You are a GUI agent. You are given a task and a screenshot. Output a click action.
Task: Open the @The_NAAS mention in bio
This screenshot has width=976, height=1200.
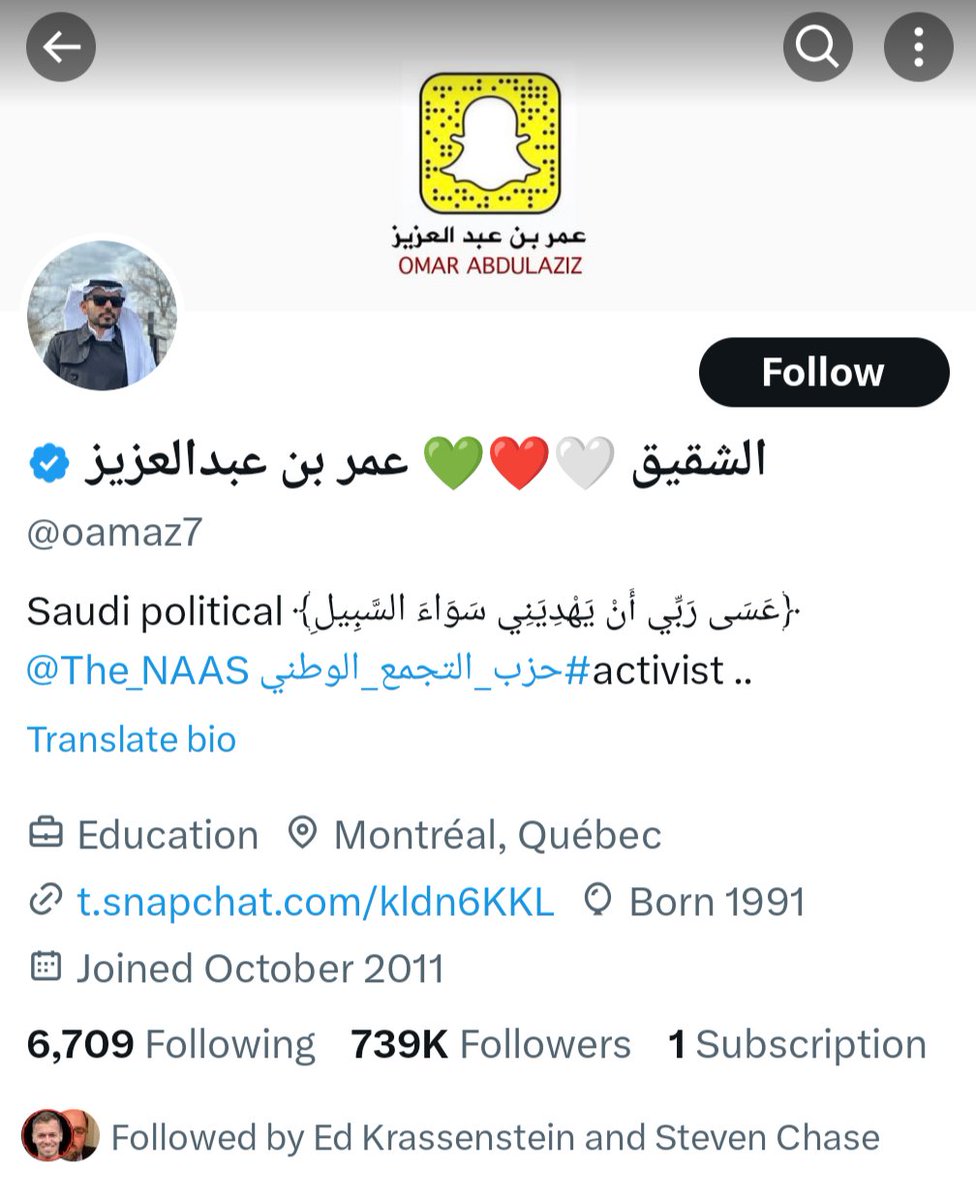click(x=137, y=671)
